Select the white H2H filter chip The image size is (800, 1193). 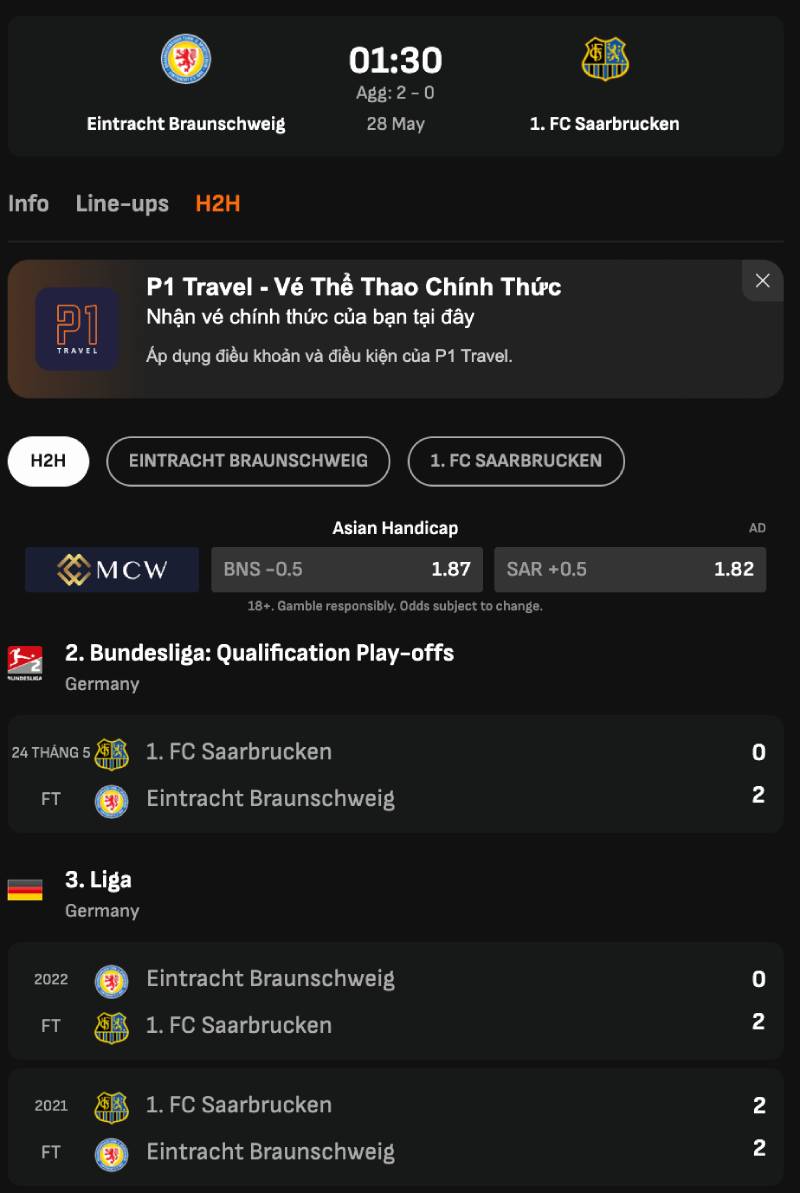click(x=48, y=461)
